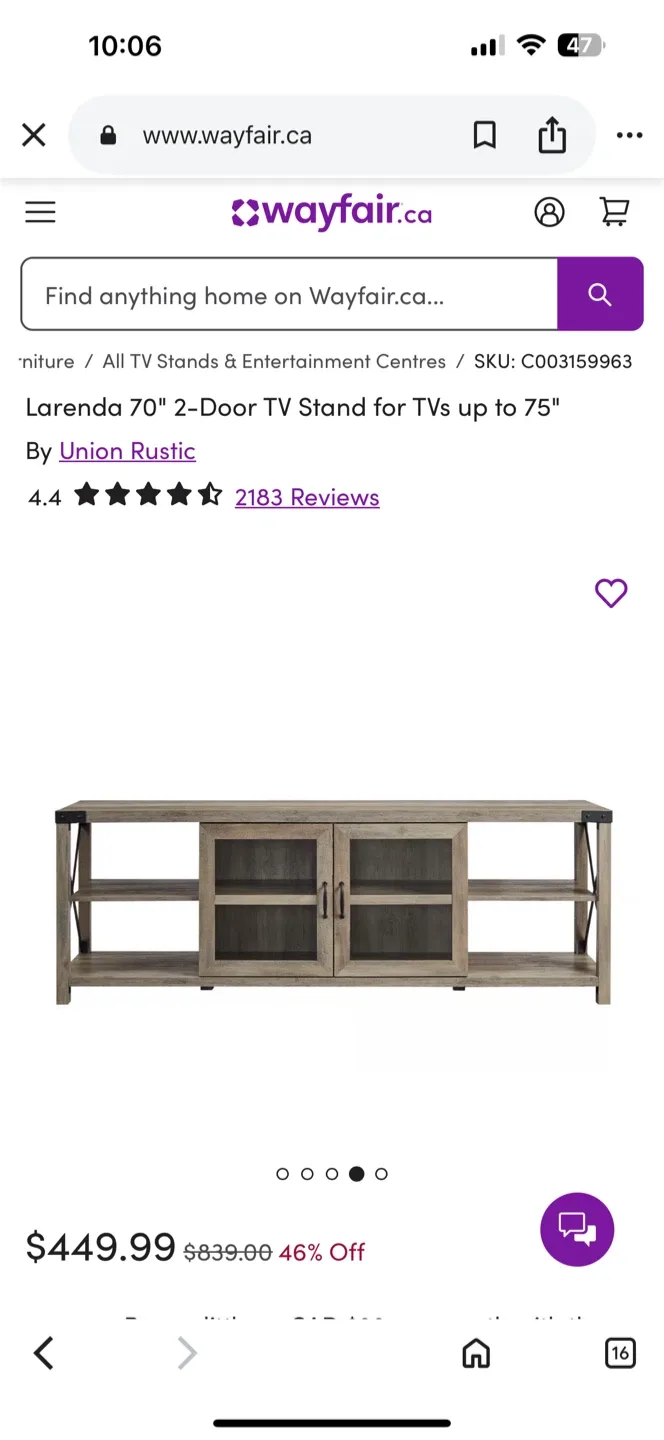Tap the address bar URL www.wayfair.ca
The width and height of the screenshot is (664, 1440).
click(227, 135)
